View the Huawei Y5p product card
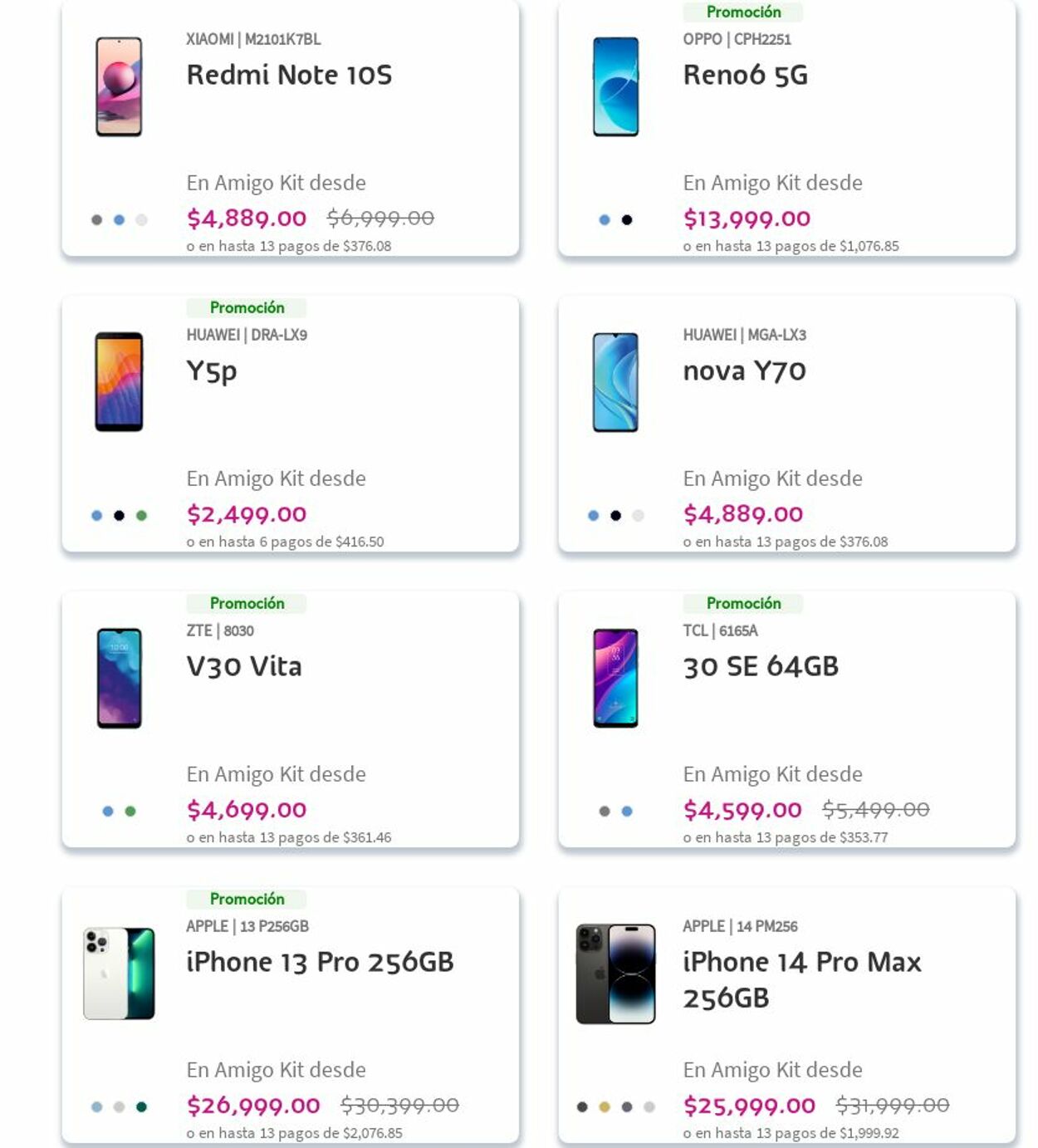 coord(212,370)
